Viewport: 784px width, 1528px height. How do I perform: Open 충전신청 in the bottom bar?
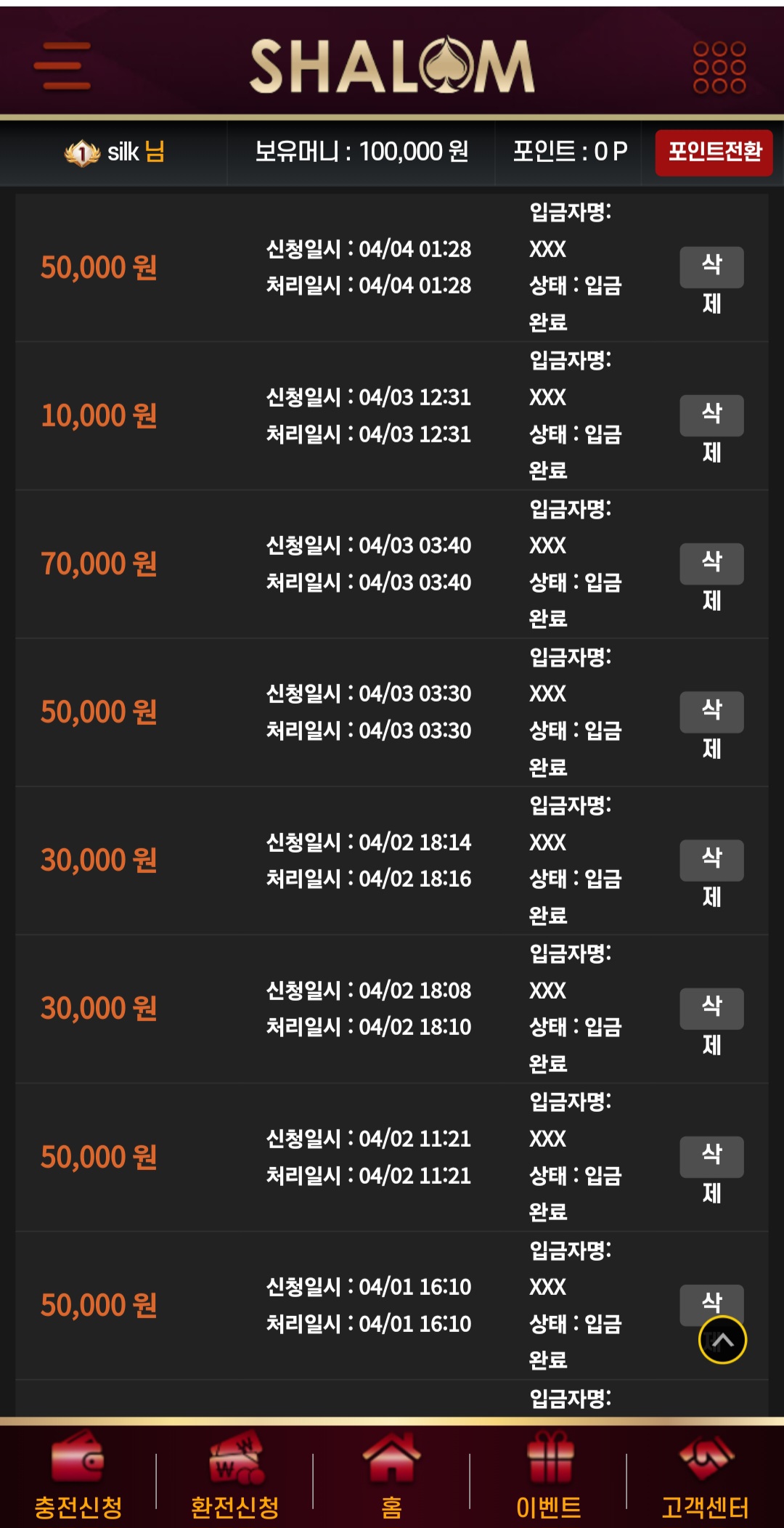point(78,1475)
